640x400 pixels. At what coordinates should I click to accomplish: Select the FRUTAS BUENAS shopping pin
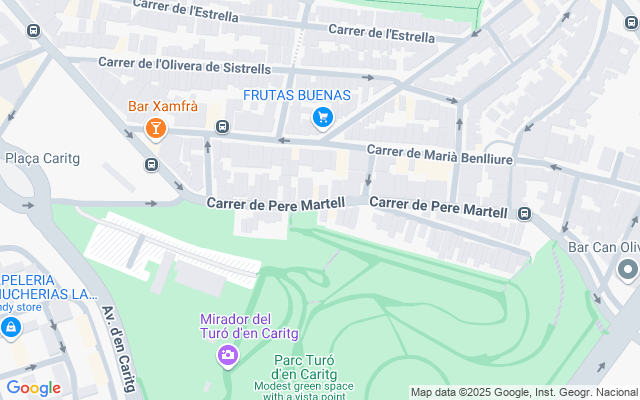pos(323,118)
